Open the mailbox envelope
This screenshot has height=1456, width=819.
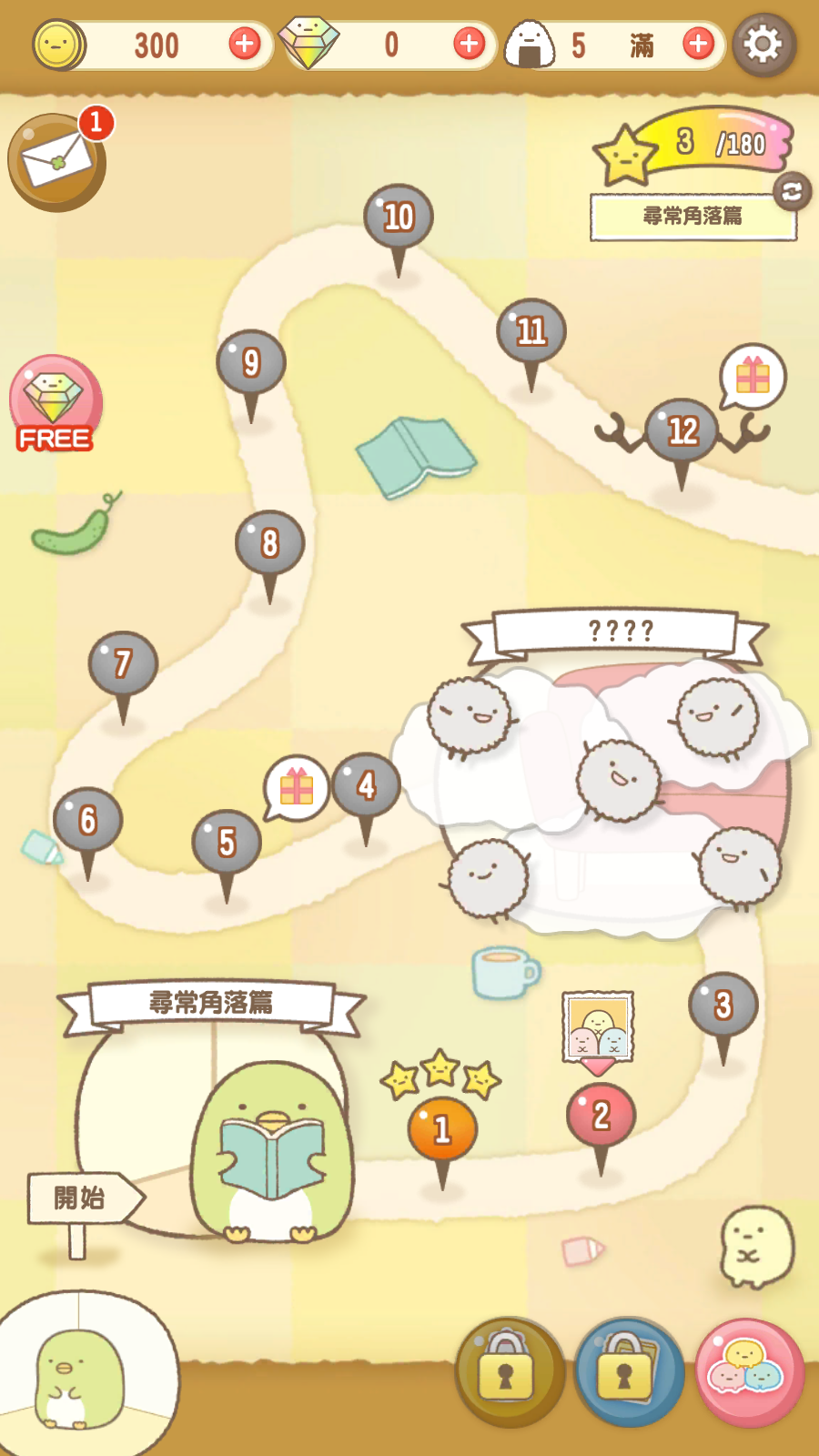click(x=56, y=162)
